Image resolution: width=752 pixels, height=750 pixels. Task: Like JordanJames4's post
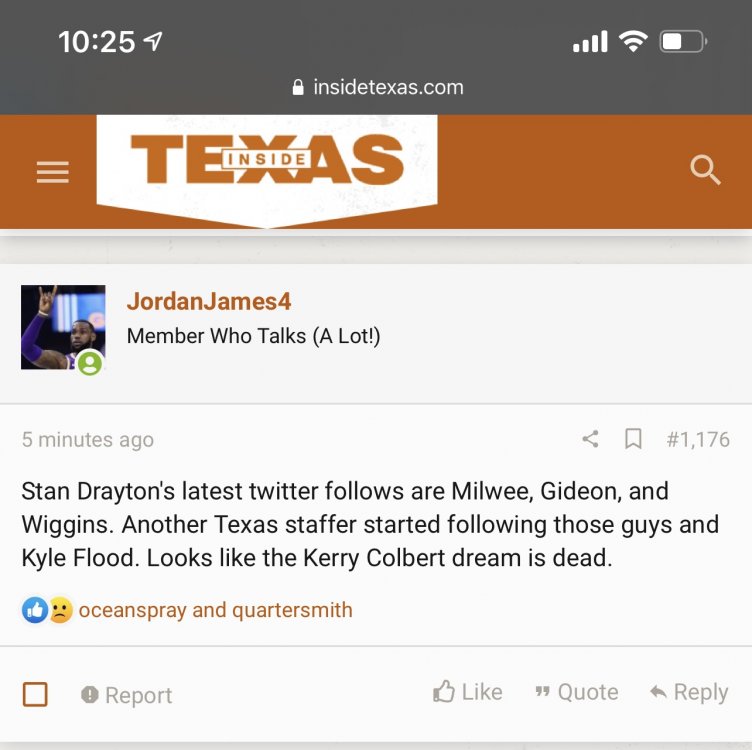468,692
